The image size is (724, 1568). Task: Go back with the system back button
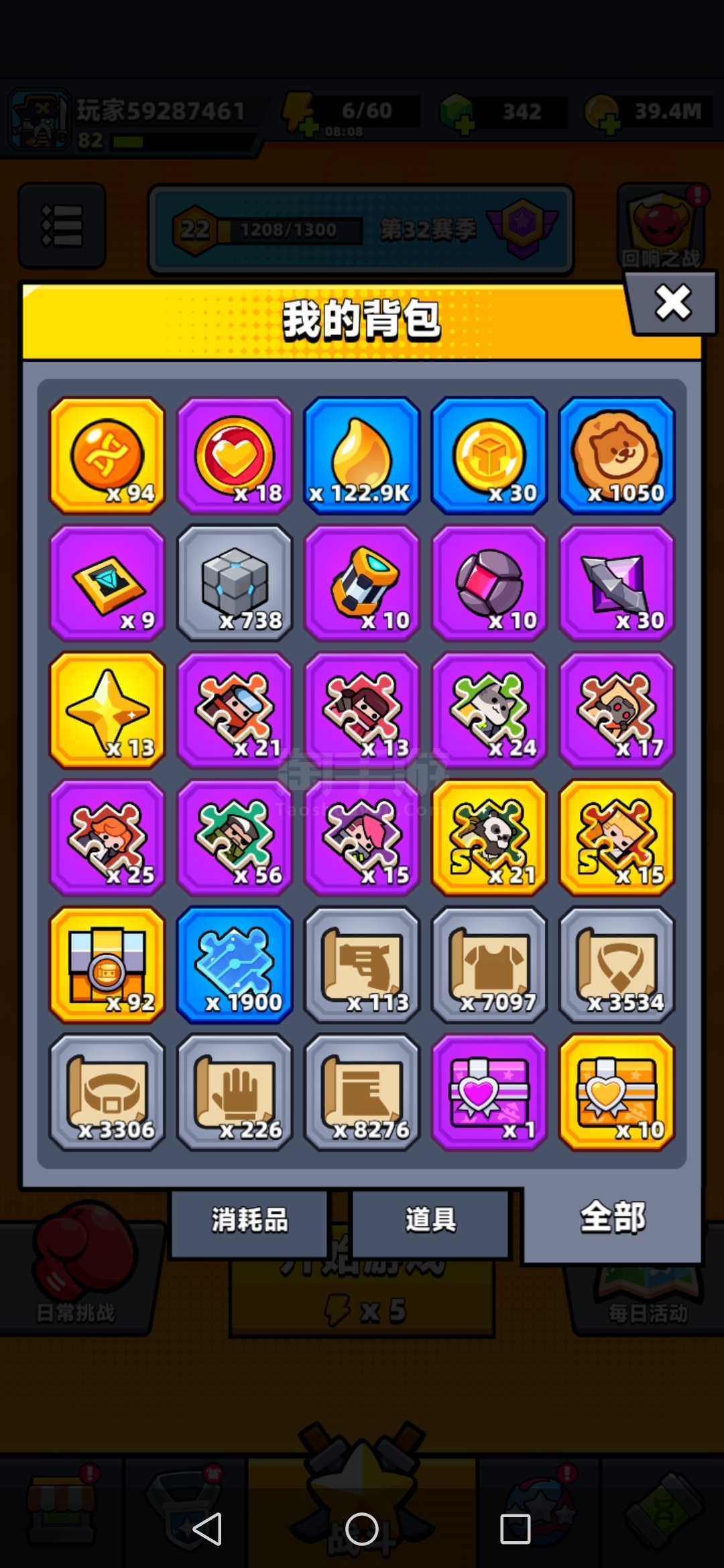[x=207, y=1529]
